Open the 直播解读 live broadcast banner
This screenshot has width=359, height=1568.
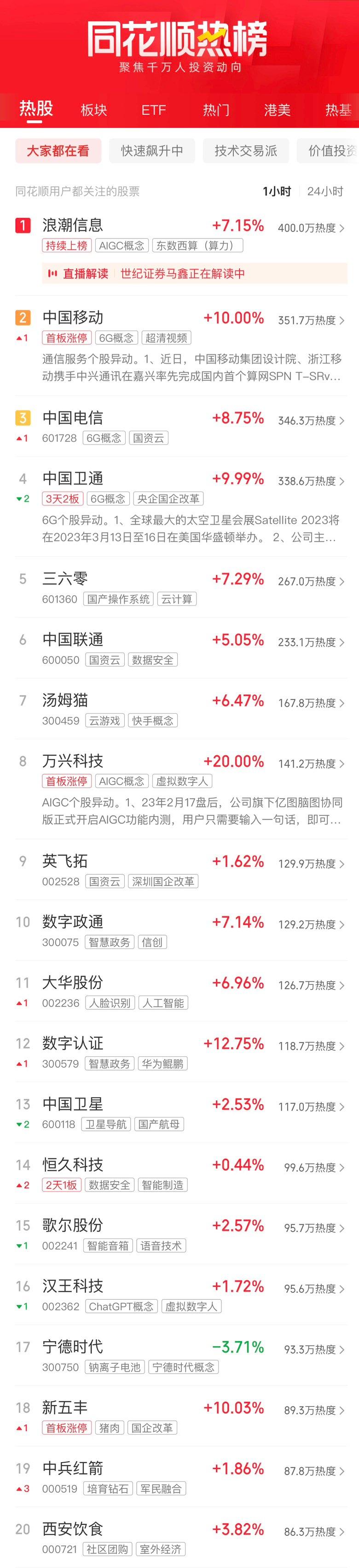(x=195, y=274)
